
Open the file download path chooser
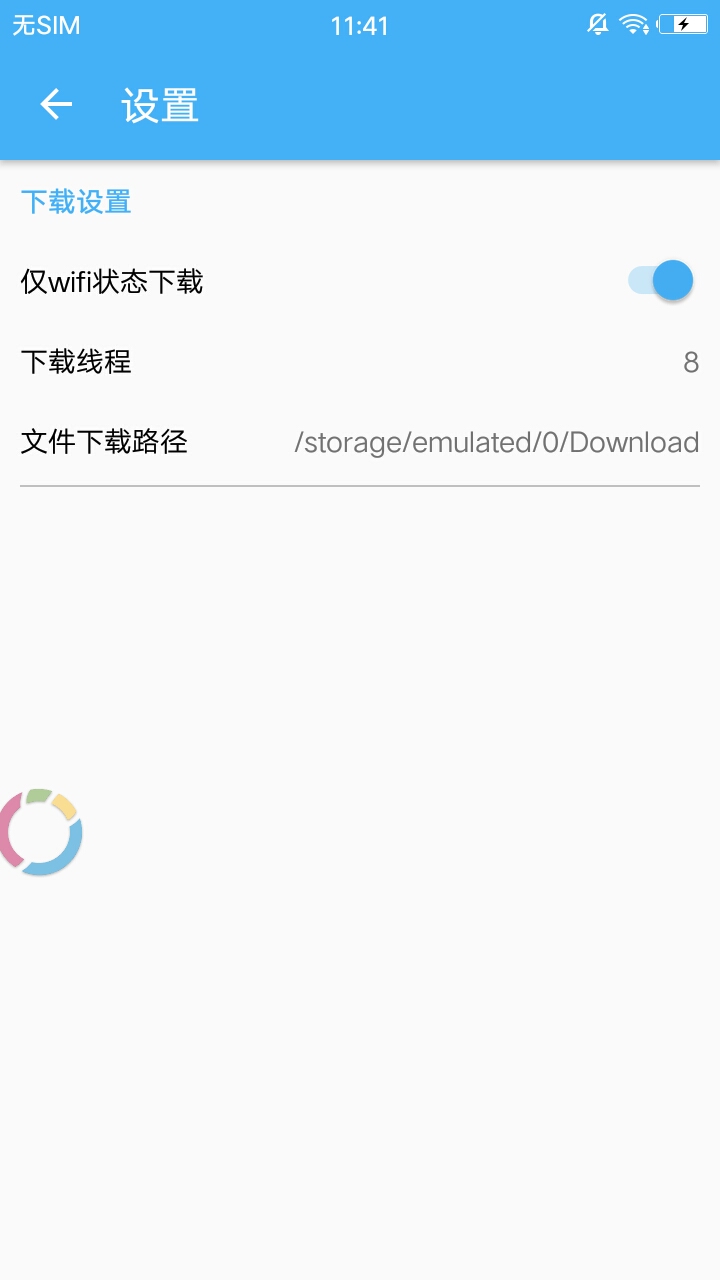(x=360, y=442)
